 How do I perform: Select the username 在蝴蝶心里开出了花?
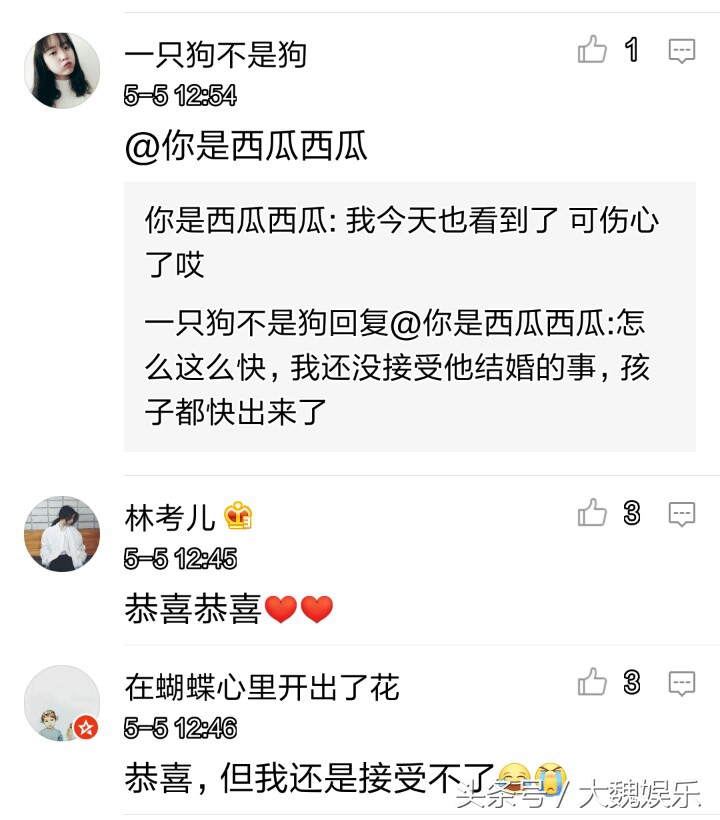(x=260, y=686)
